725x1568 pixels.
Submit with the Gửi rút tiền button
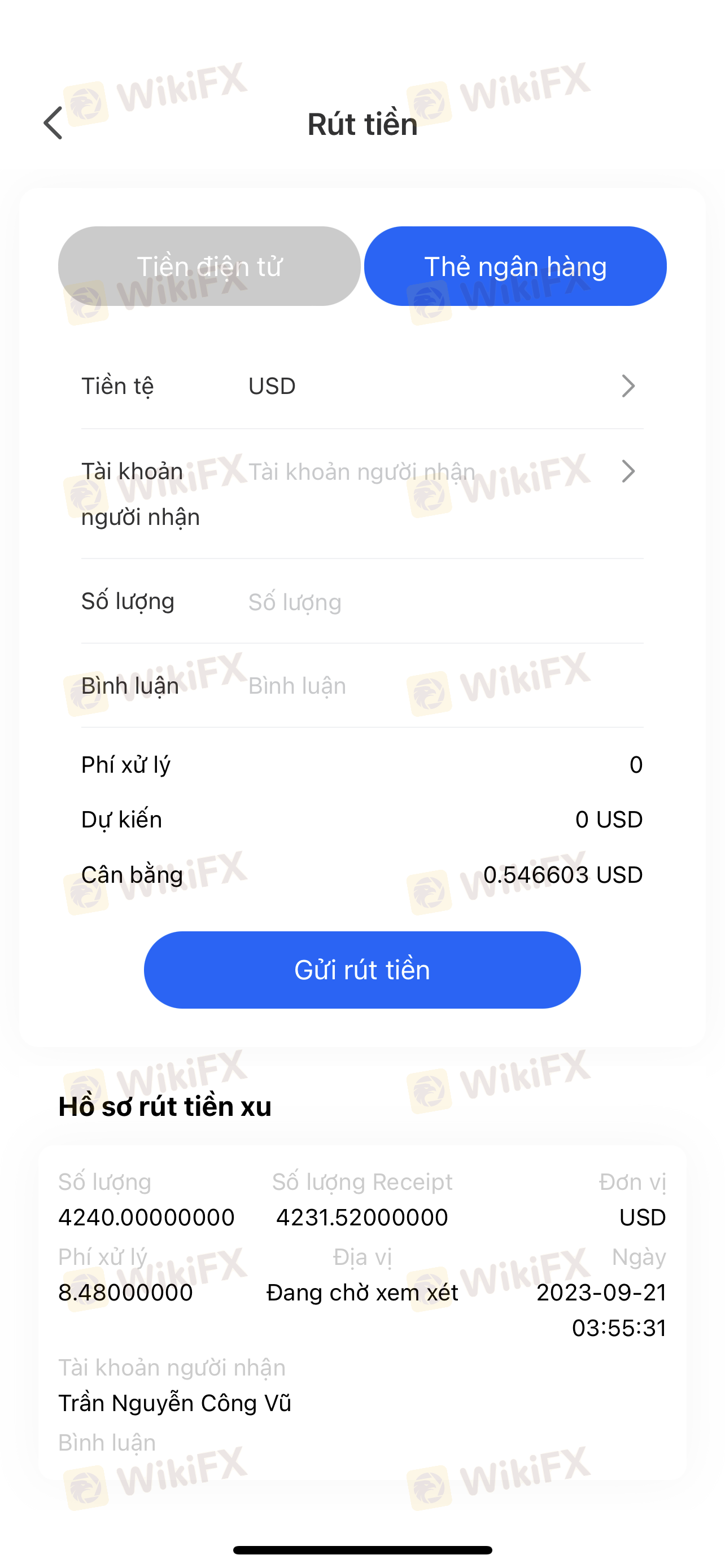[362, 970]
